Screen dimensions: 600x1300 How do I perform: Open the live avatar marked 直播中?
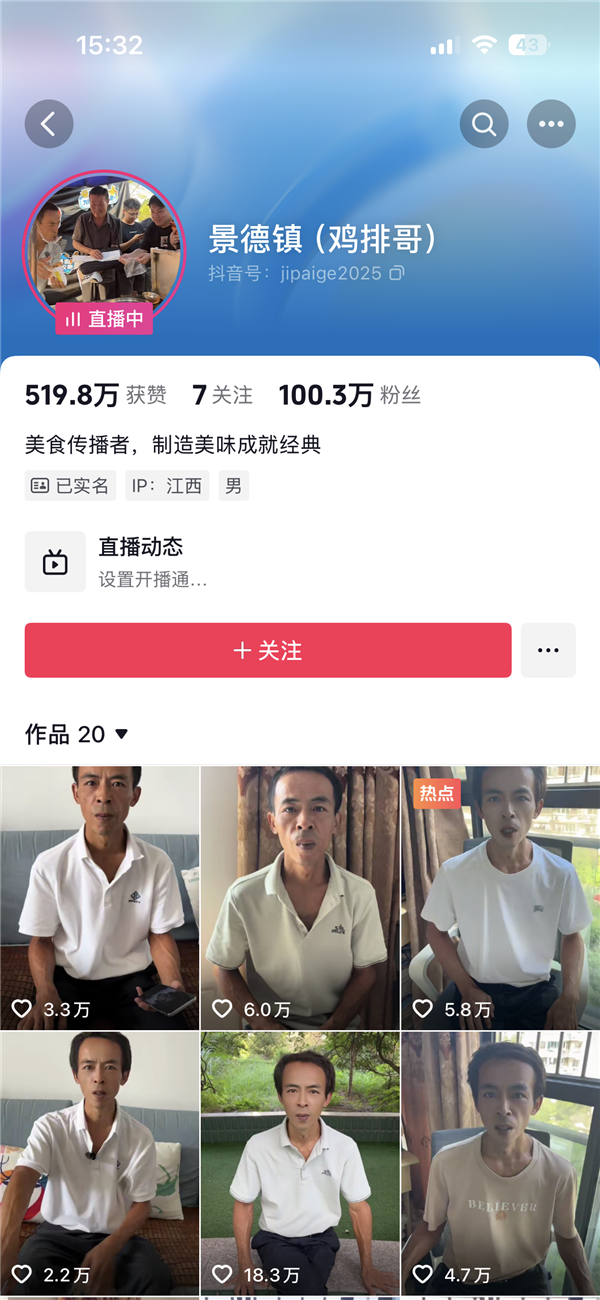(105, 250)
